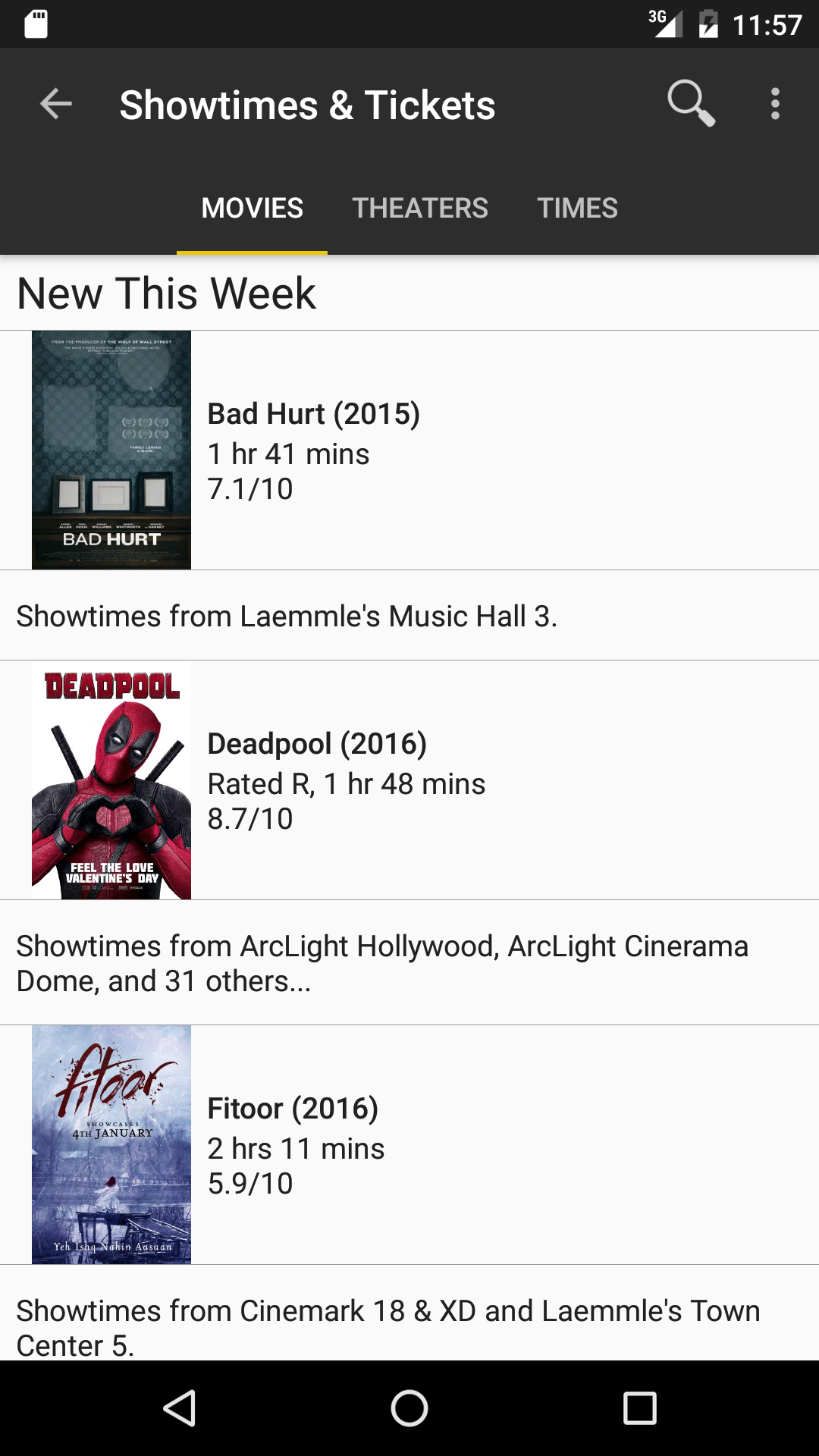The image size is (819, 1456).
Task: Go back using the top arrow
Action: click(56, 104)
